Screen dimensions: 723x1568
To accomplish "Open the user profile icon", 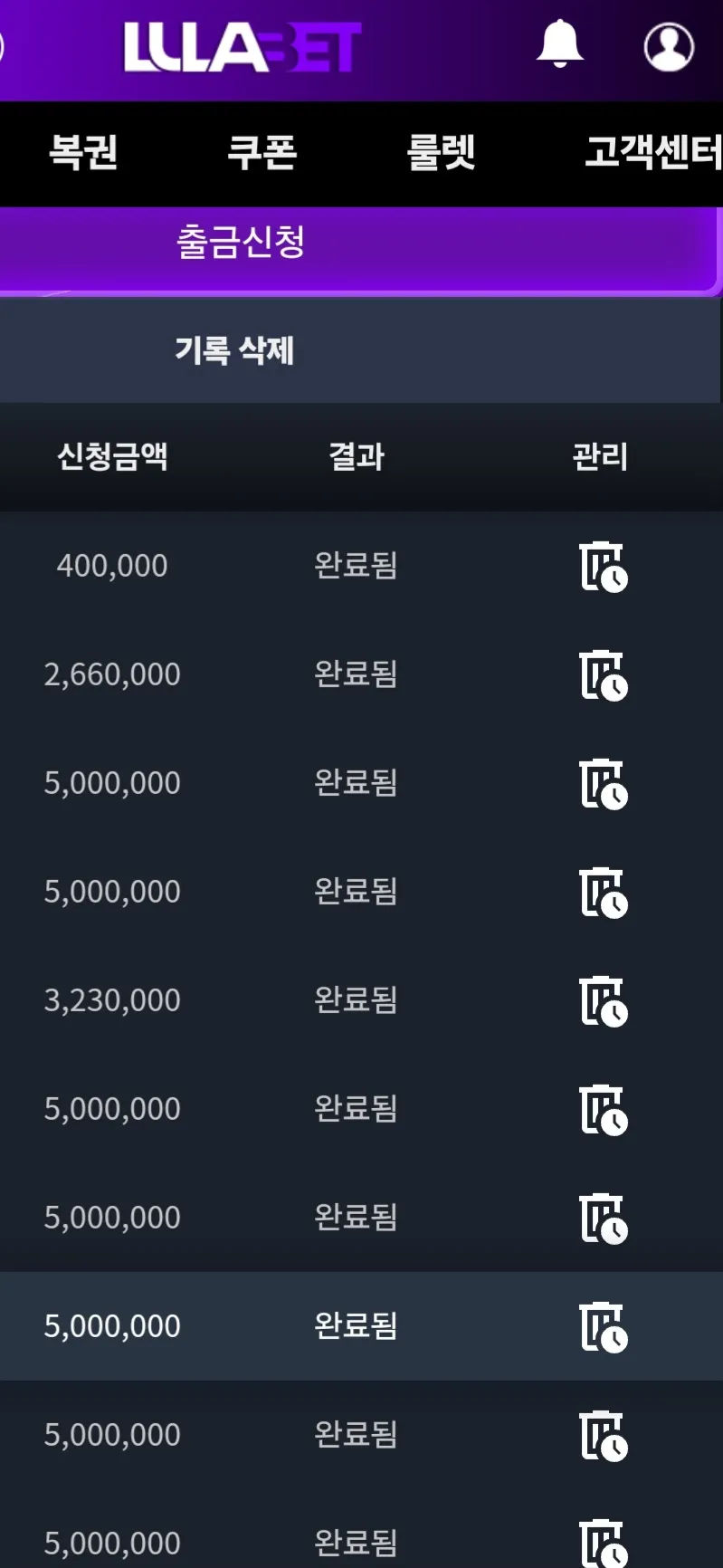I will 669,46.
